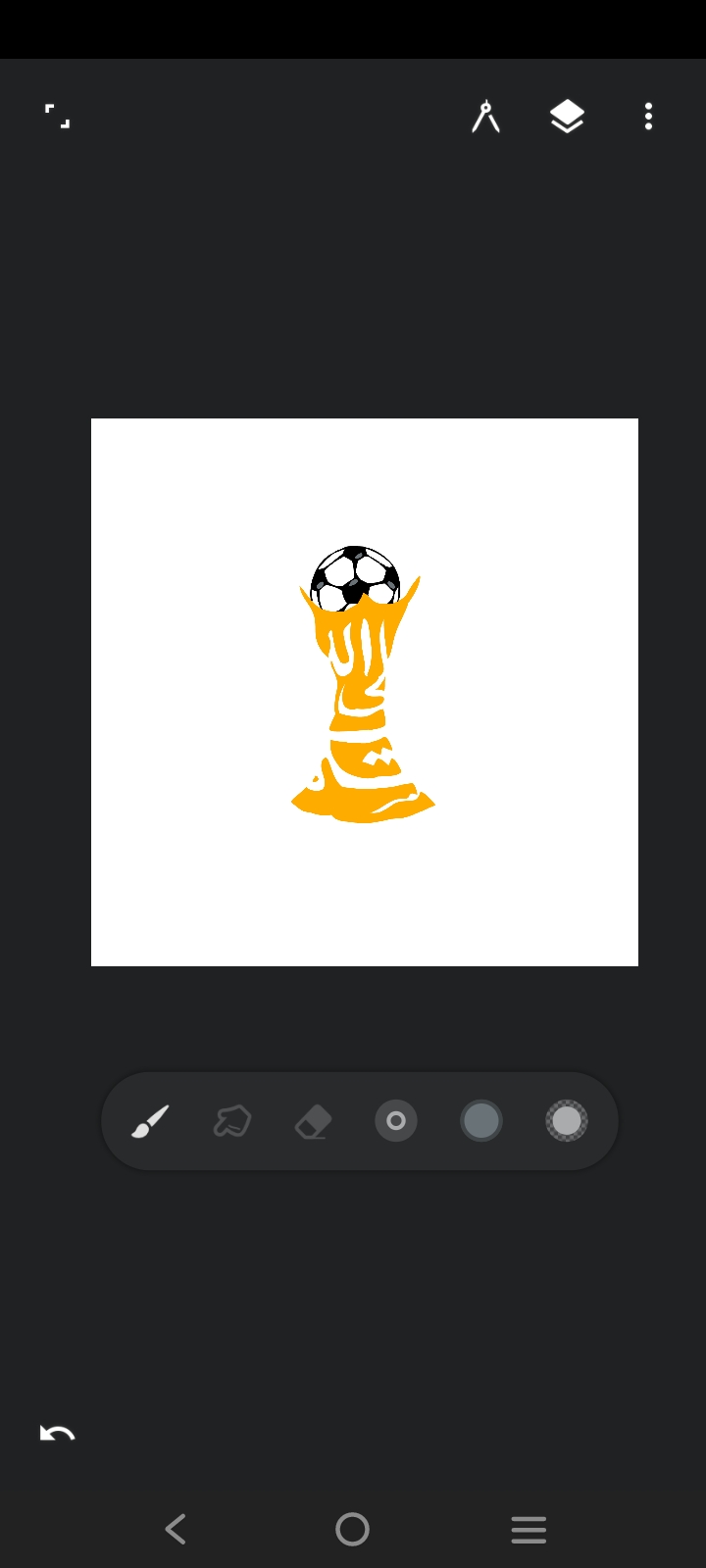Open the brush opacity control
This screenshot has height=1568, width=706.
pos(567,1121)
